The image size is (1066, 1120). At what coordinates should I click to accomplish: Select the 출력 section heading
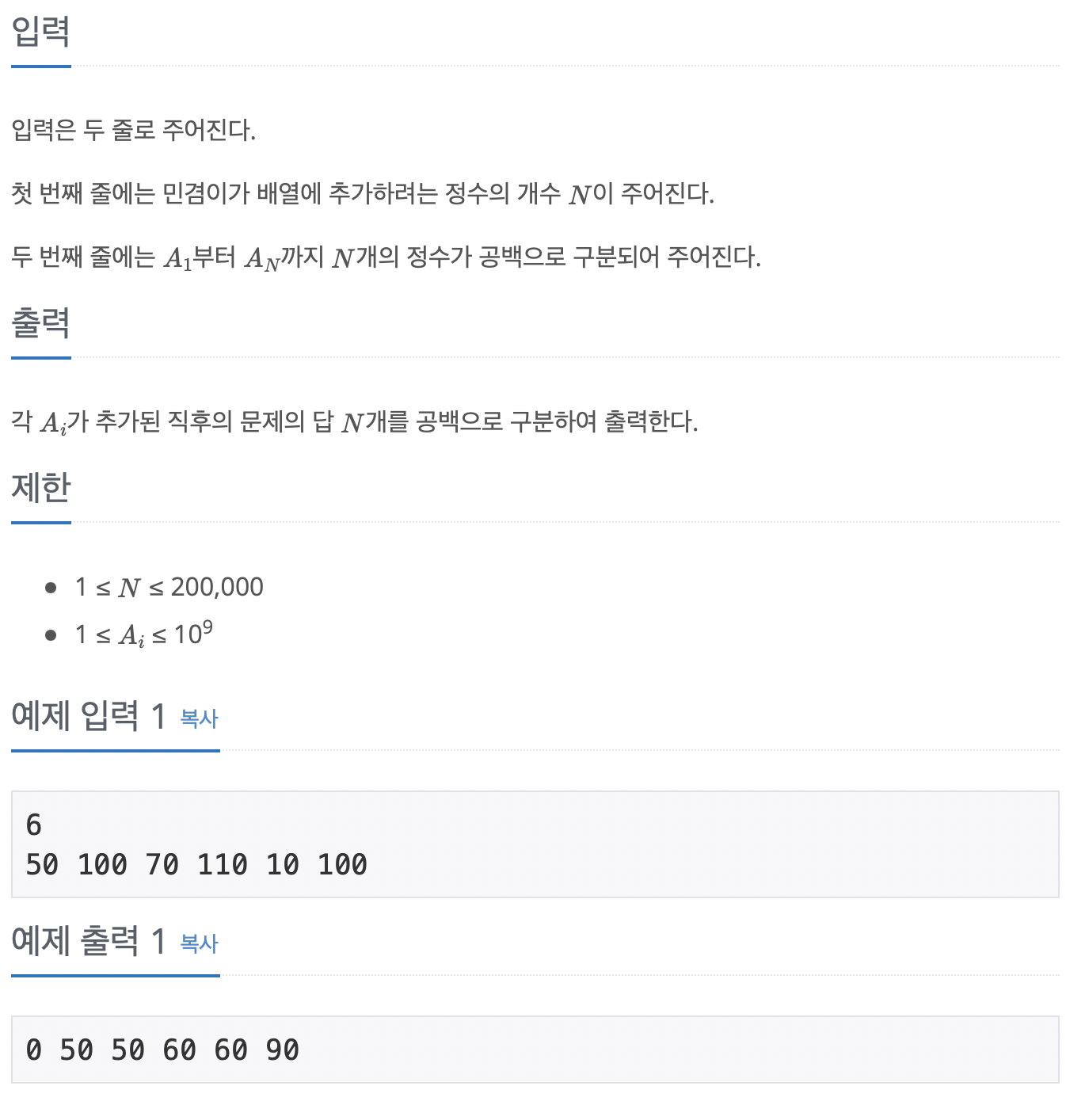(41, 323)
